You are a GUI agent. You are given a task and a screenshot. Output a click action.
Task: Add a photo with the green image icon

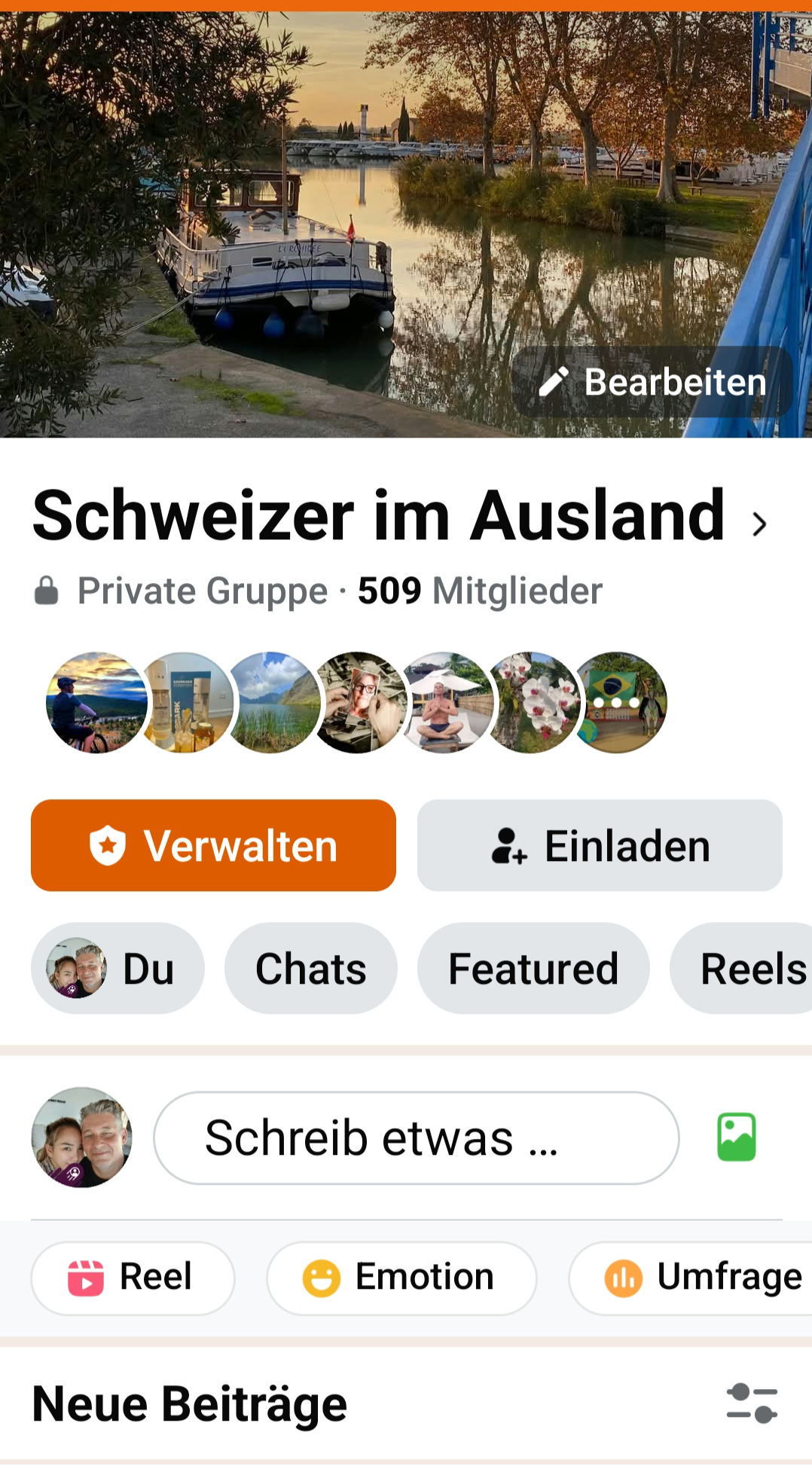coord(736,1137)
